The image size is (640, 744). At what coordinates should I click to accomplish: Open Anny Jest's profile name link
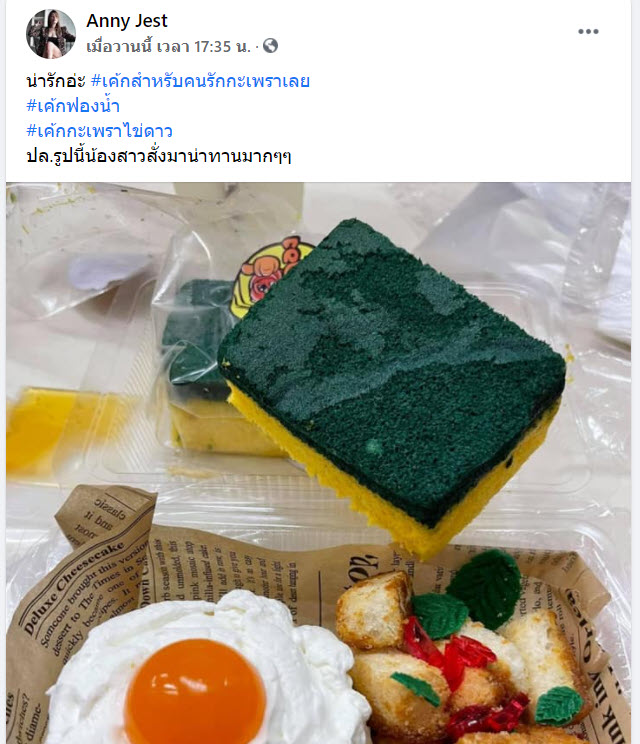tap(127, 20)
